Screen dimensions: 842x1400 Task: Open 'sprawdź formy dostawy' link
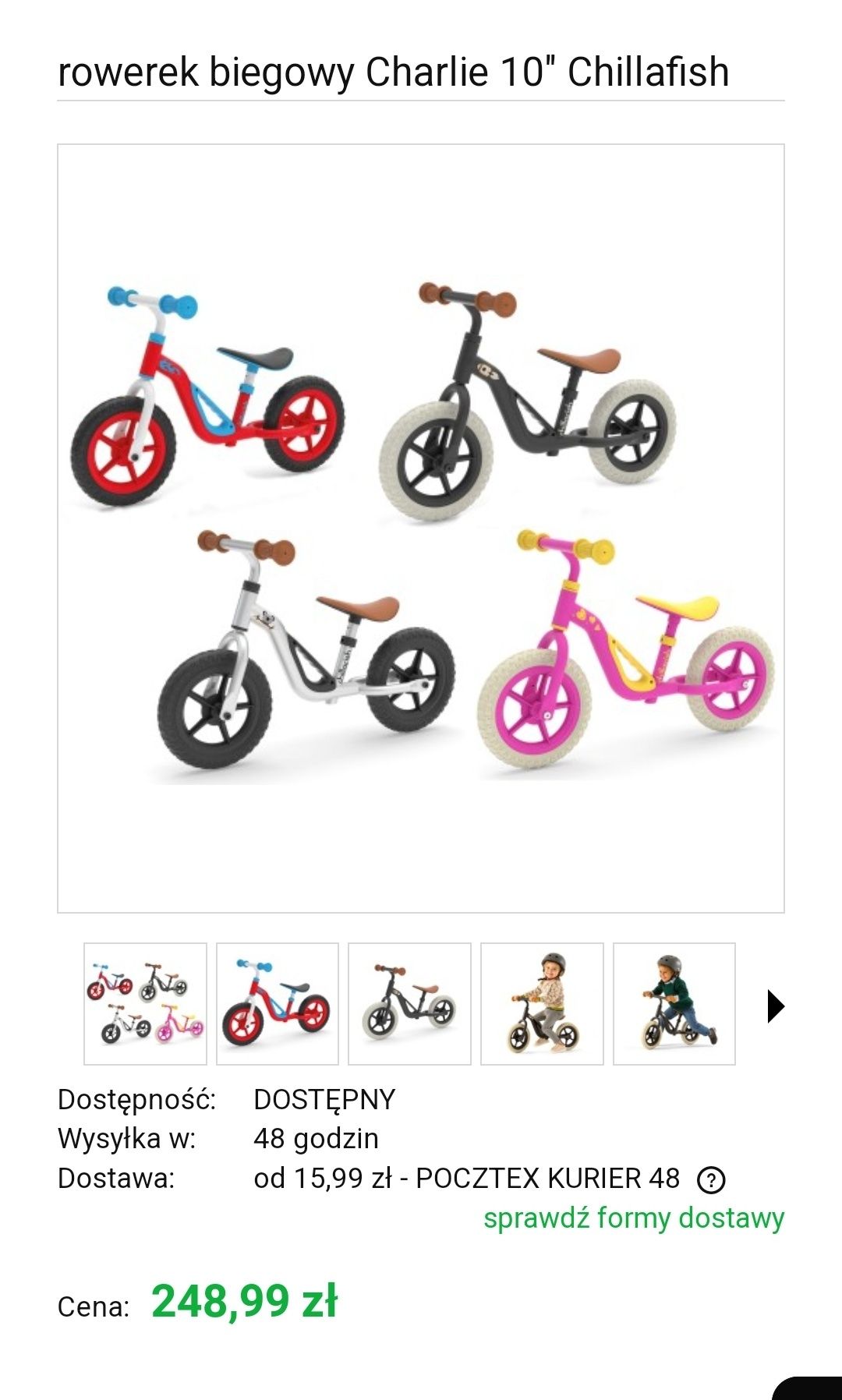(x=633, y=1218)
